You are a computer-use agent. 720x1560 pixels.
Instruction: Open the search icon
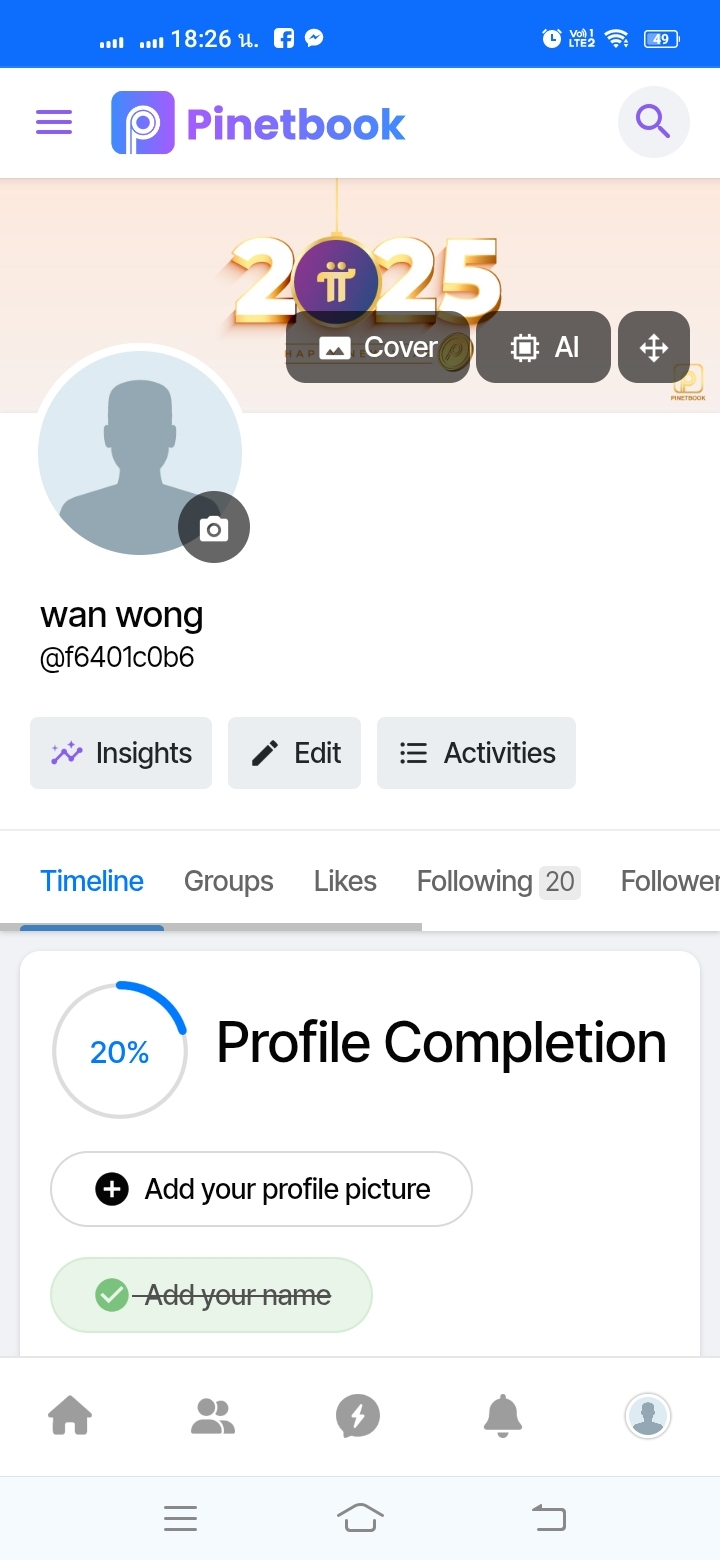[653, 122]
